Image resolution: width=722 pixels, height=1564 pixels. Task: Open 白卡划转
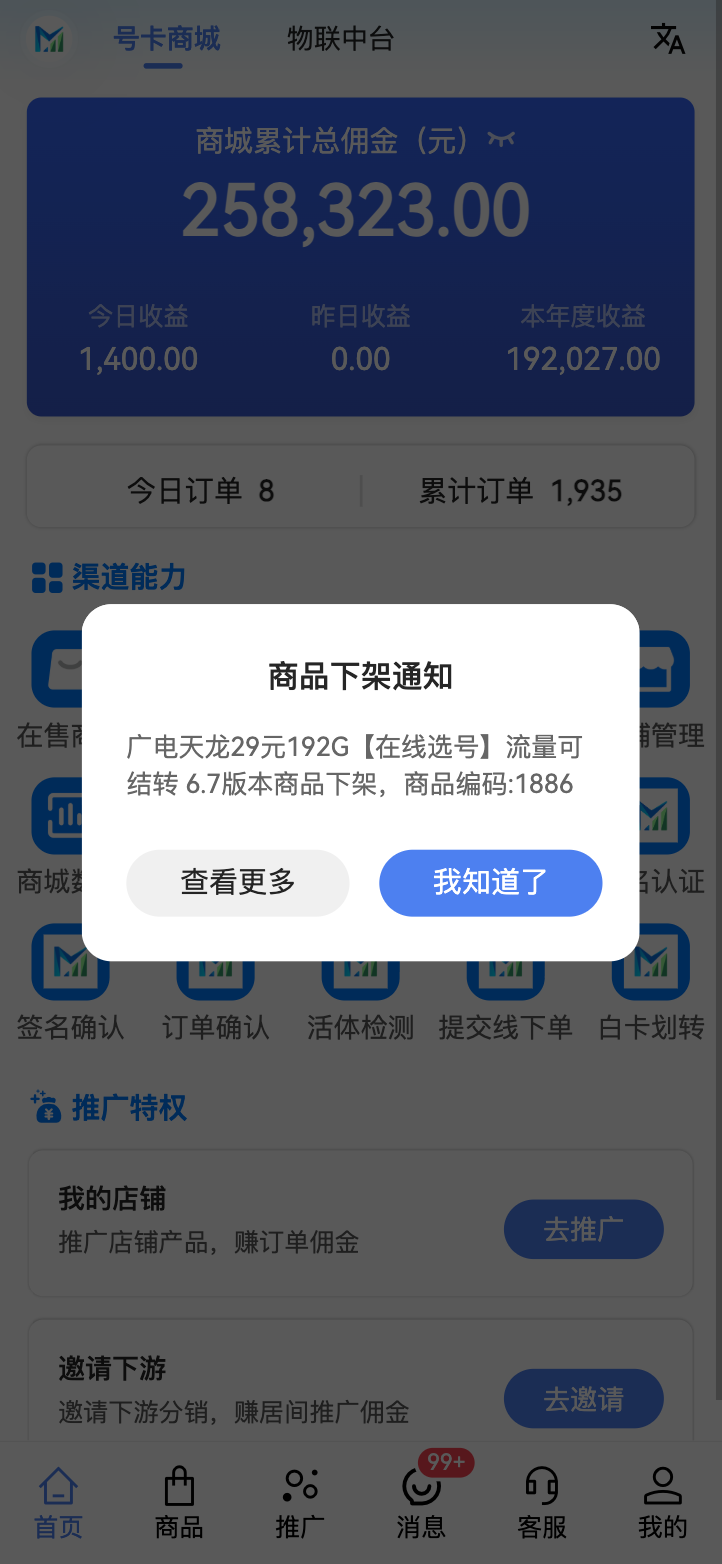tap(651, 985)
